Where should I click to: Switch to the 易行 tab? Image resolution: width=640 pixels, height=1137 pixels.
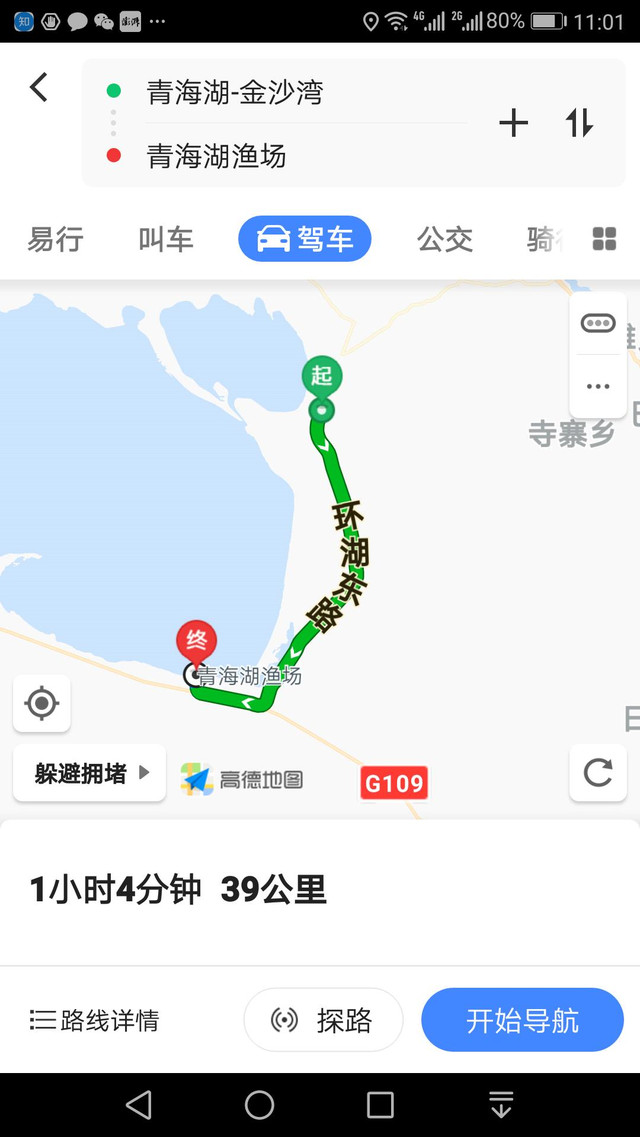[x=55, y=239]
